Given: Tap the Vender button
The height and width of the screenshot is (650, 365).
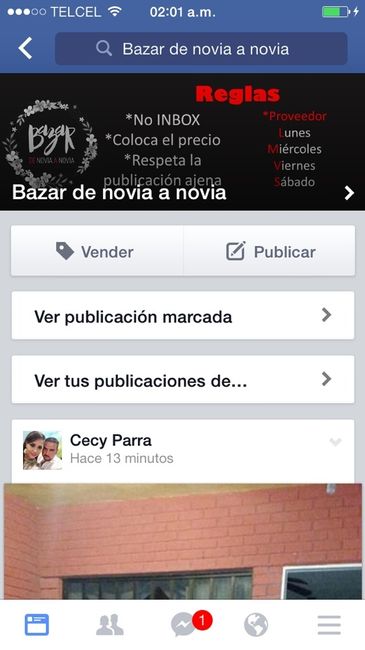Looking at the screenshot, I should [97, 251].
